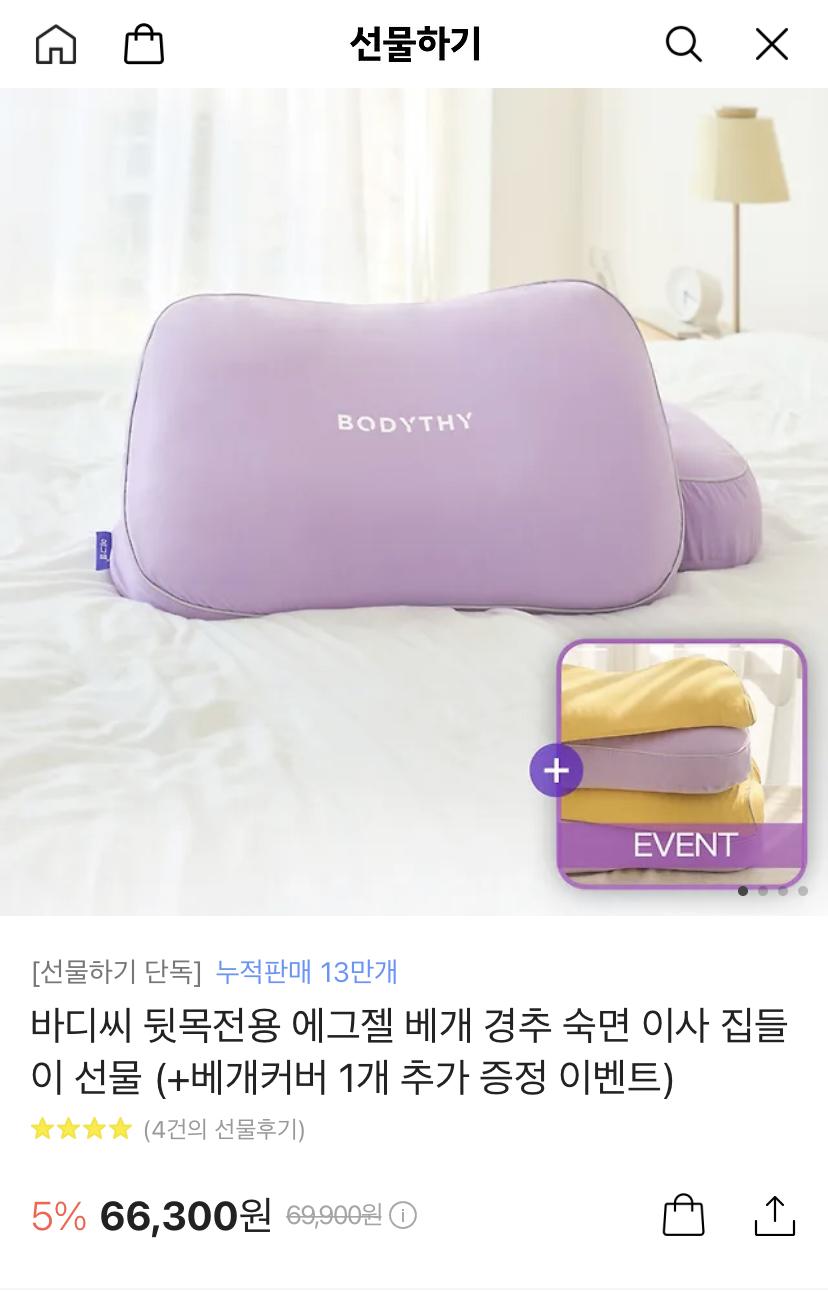Go to the gift shop home
The image size is (828, 1292).
click(x=56, y=44)
